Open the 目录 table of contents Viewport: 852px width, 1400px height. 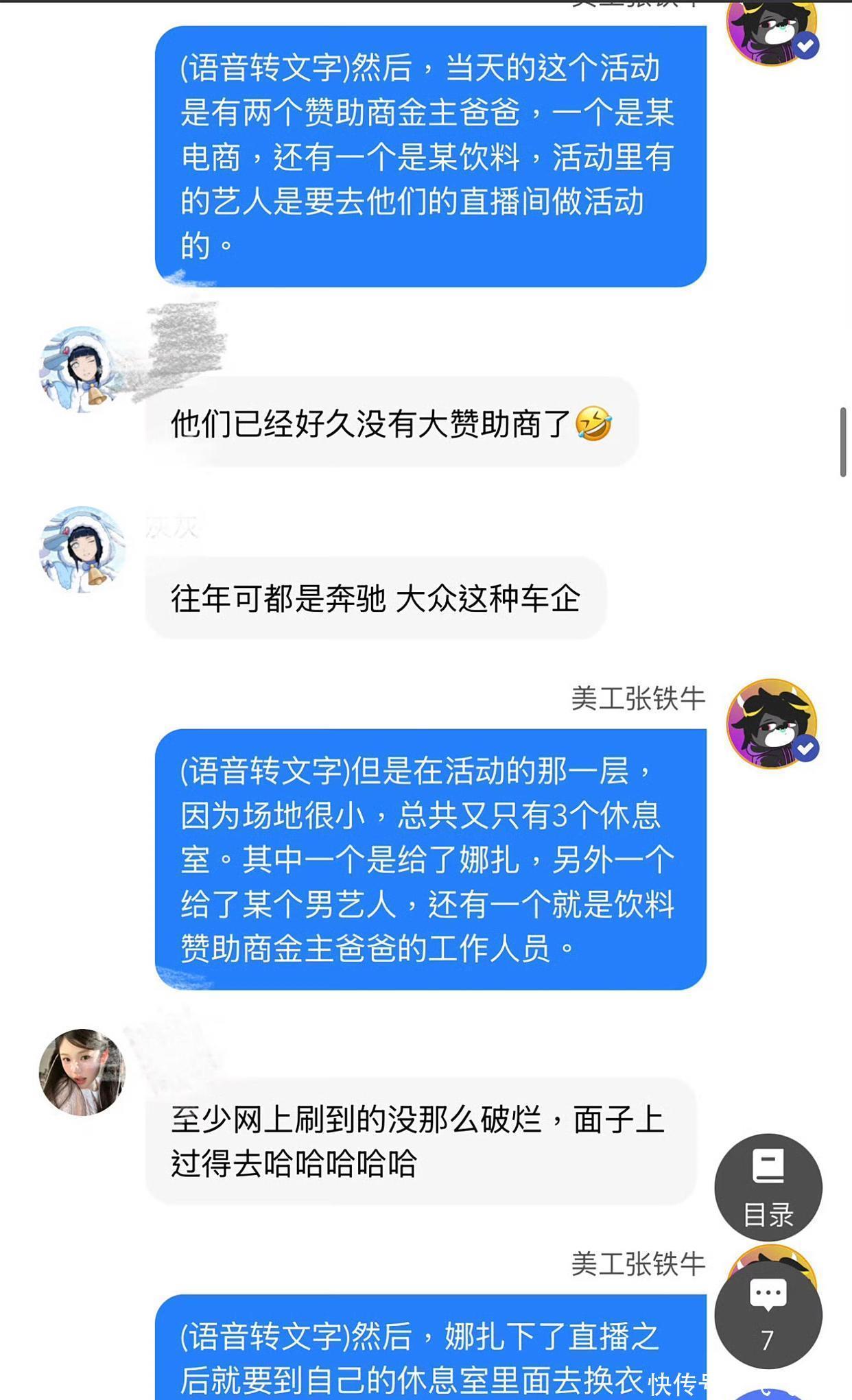[x=768, y=1187]
